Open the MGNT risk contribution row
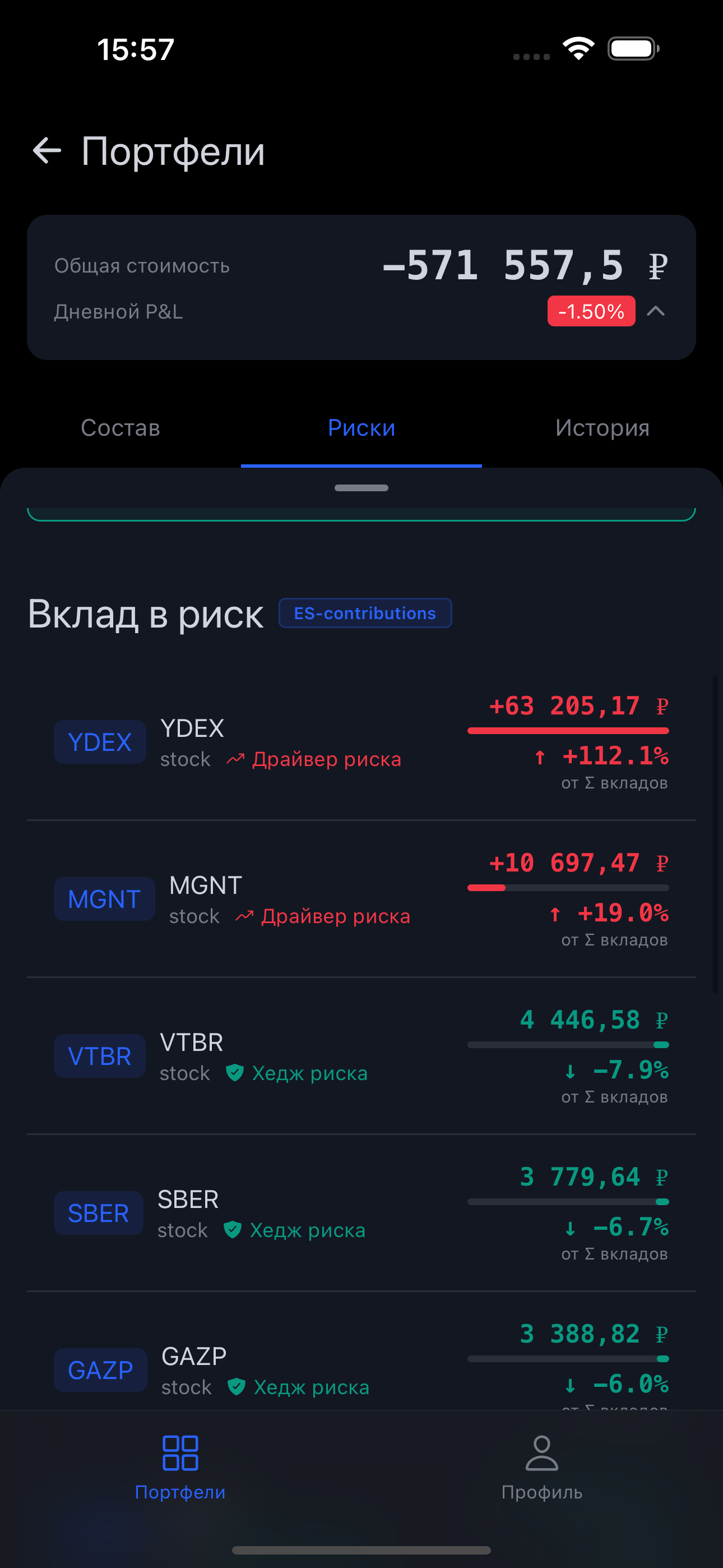This screenshot has height=1568, width=723. coord(361,900)
